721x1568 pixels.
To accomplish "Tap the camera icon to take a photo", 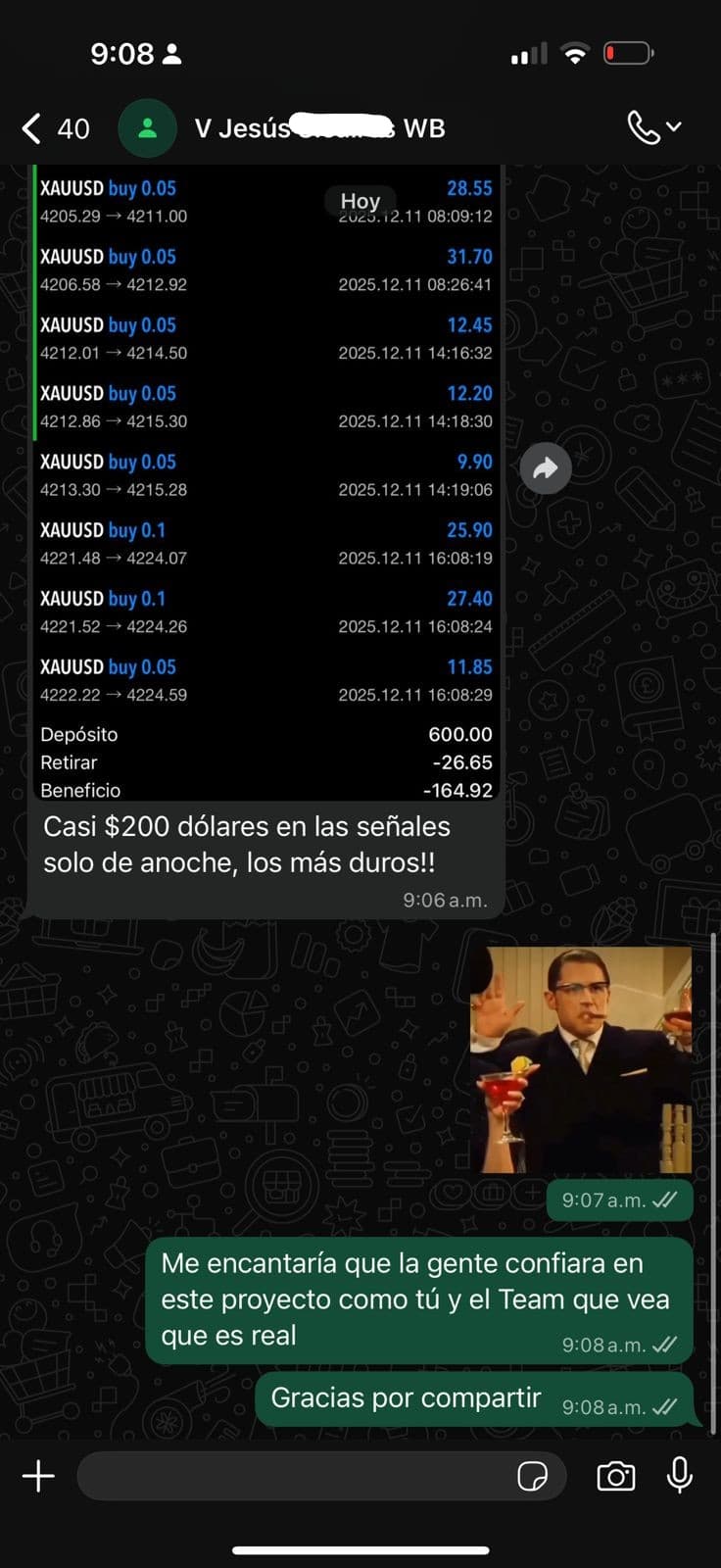I will tap(615, 1476).
